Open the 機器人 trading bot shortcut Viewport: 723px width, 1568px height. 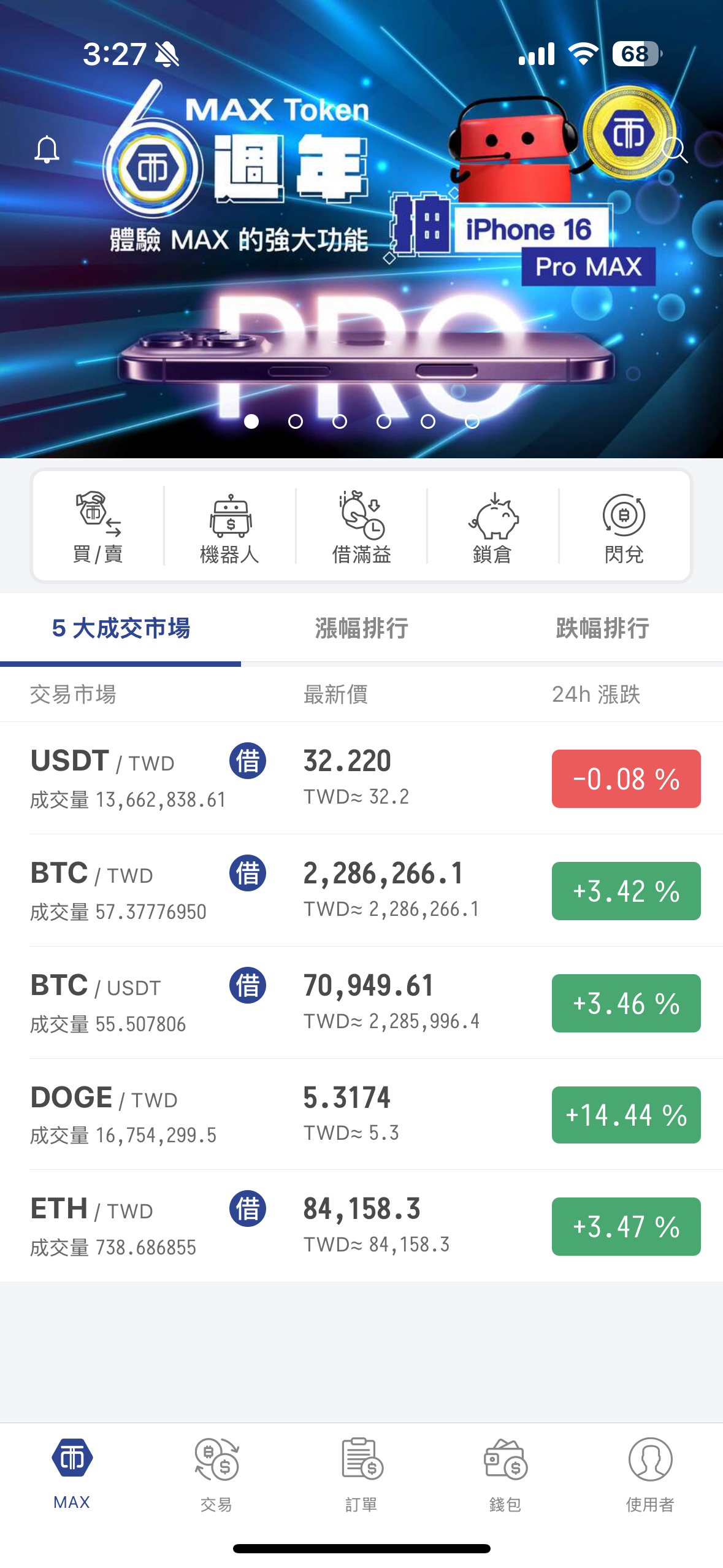pos(229,526)
